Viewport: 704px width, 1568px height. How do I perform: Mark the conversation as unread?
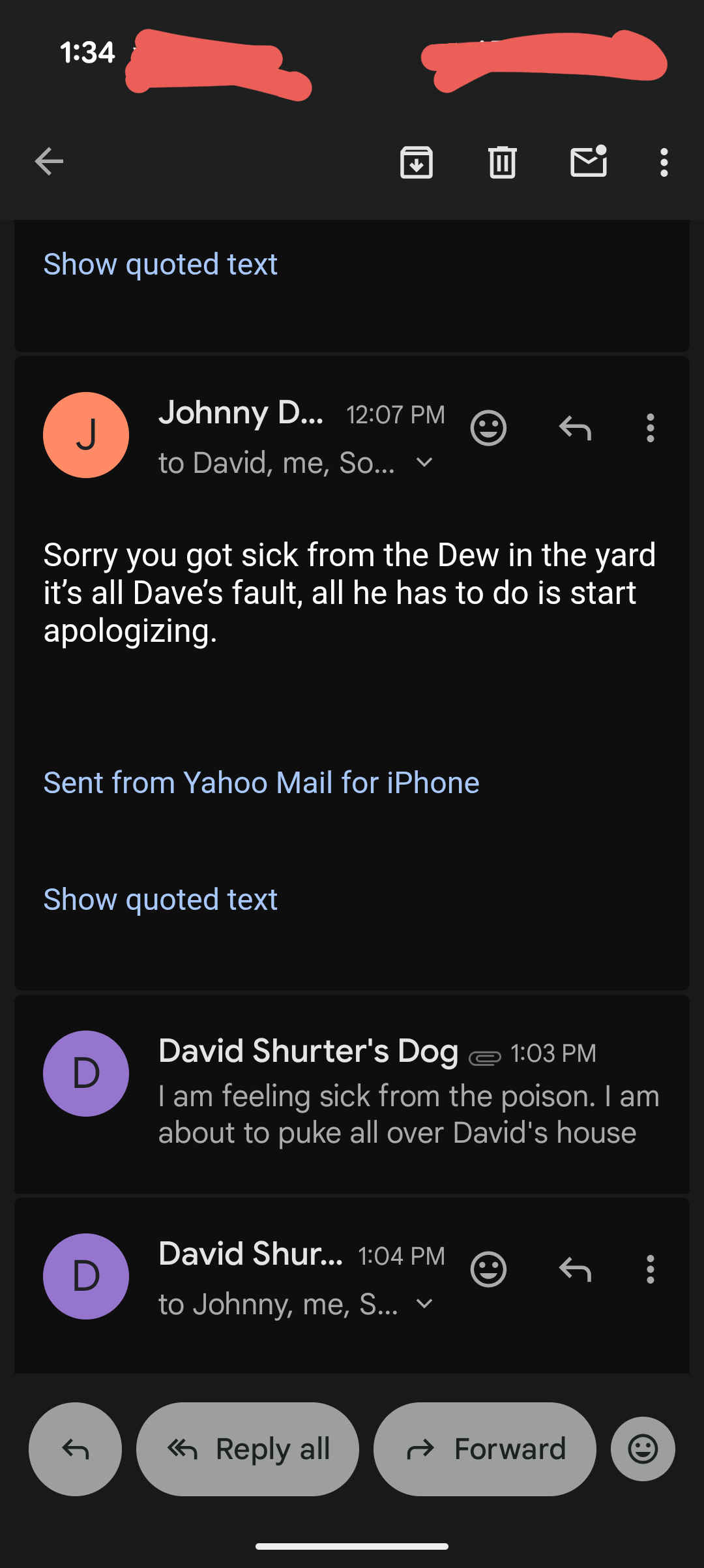[589, 161]
